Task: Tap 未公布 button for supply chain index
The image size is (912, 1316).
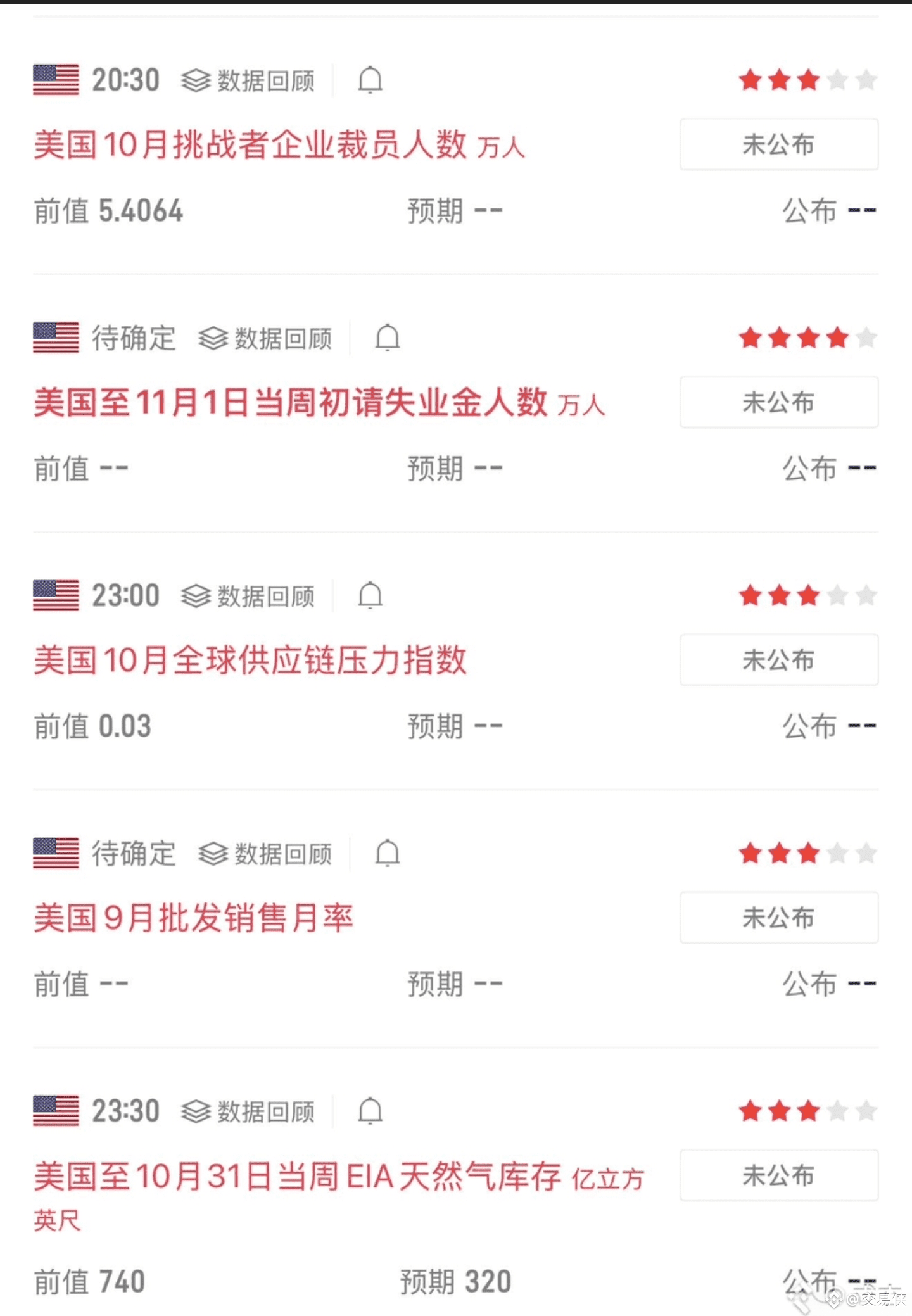Action: point(778,660)
